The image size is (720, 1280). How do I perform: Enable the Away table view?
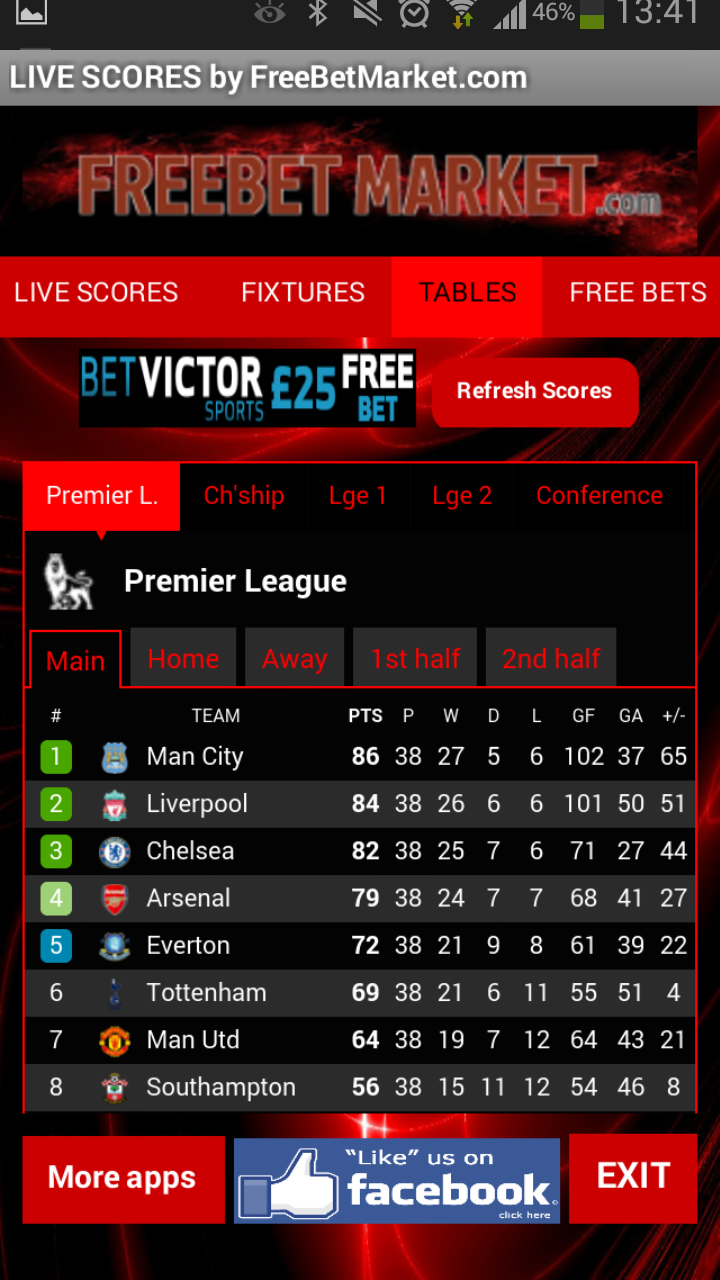[294, 658]
